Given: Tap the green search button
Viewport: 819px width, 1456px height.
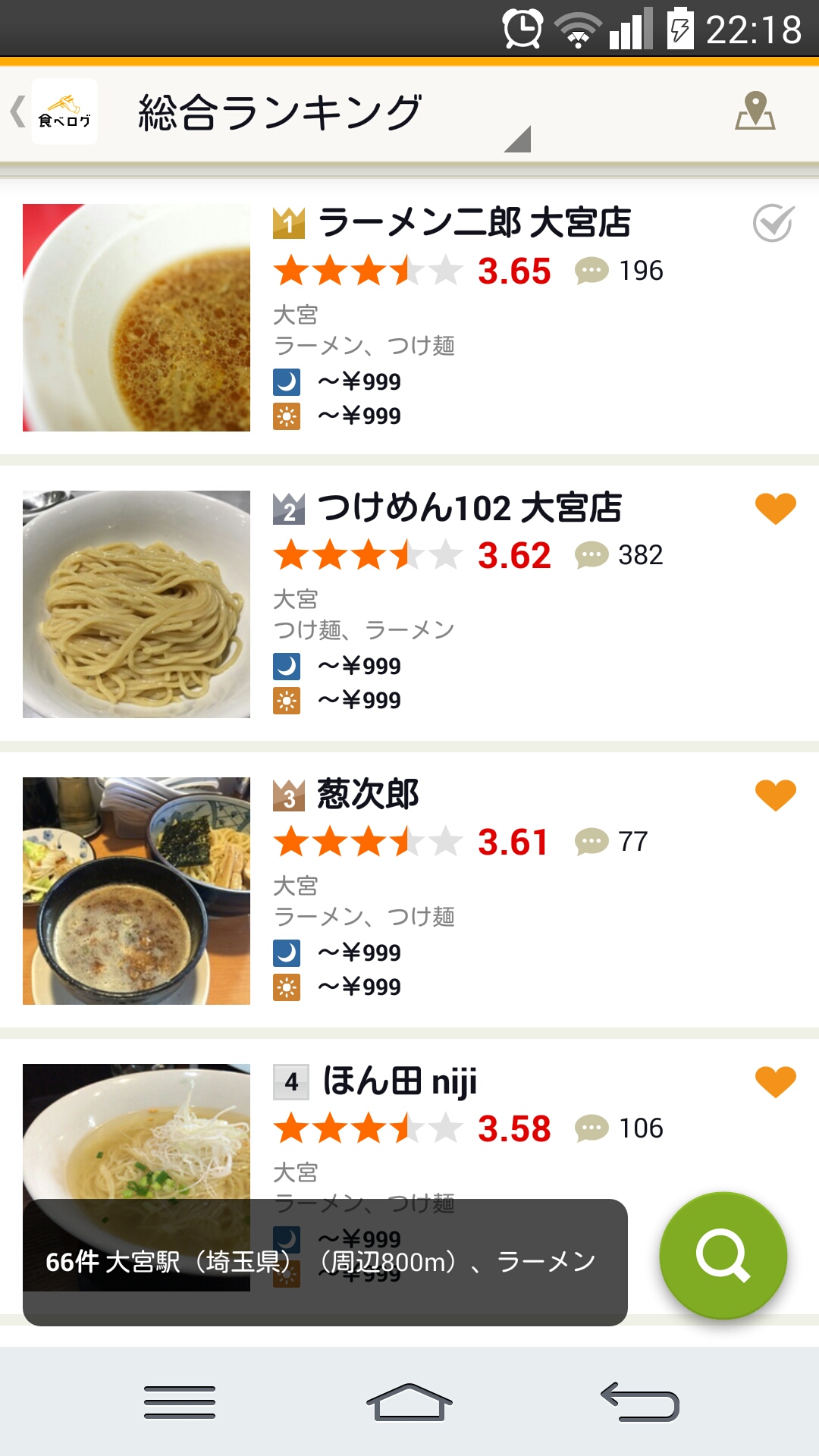Looking at the screenshot, I should point(723,1255).
